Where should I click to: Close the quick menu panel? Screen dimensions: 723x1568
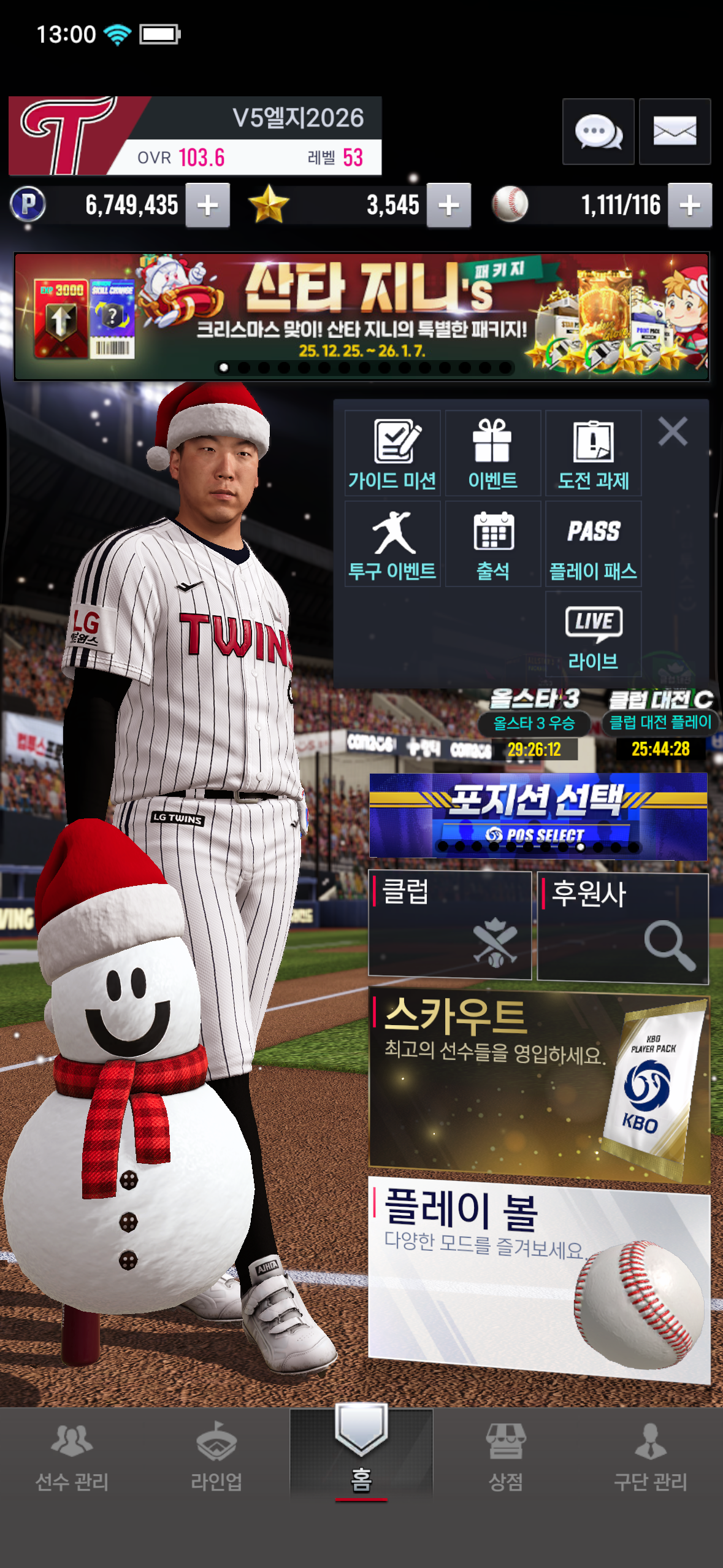click(673, 431)
